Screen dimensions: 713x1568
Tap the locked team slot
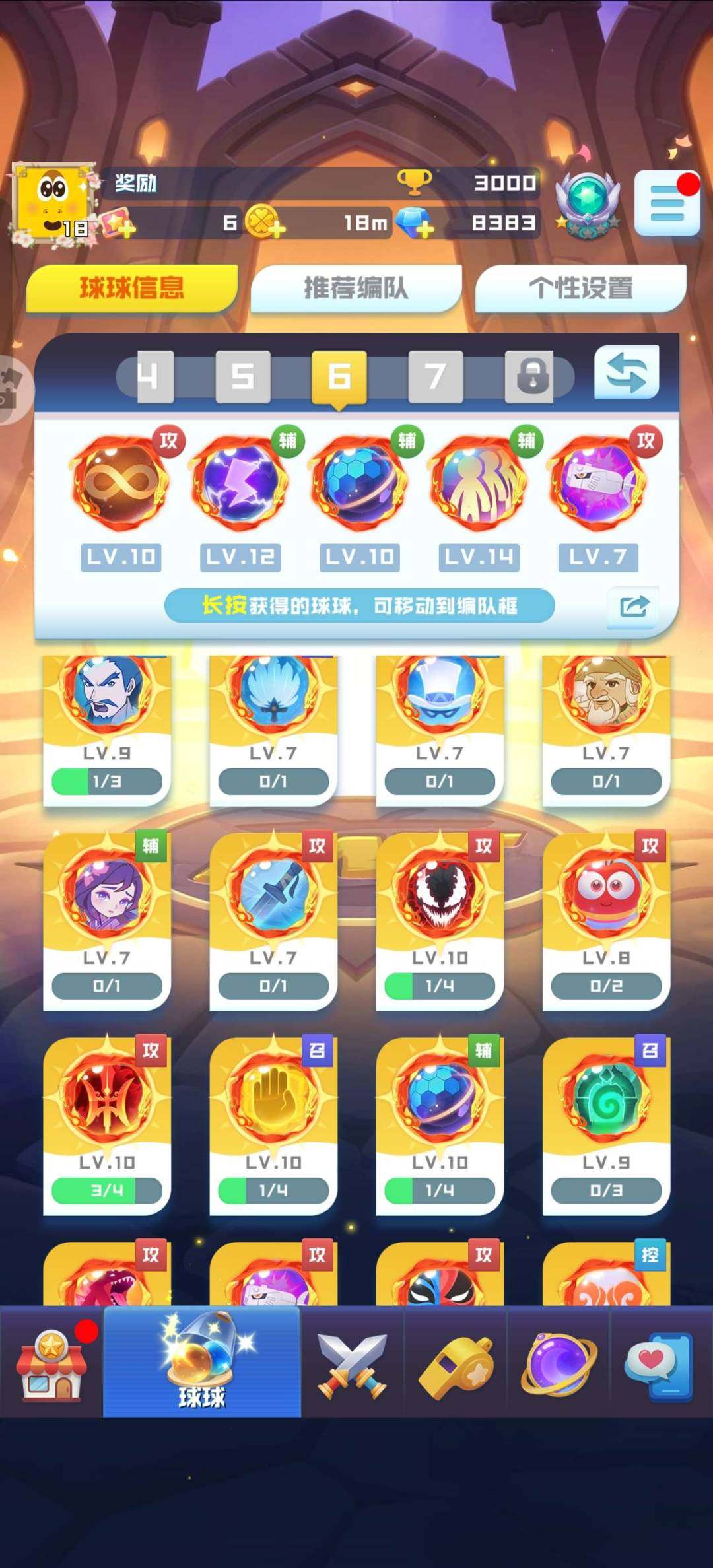[532, 377]
